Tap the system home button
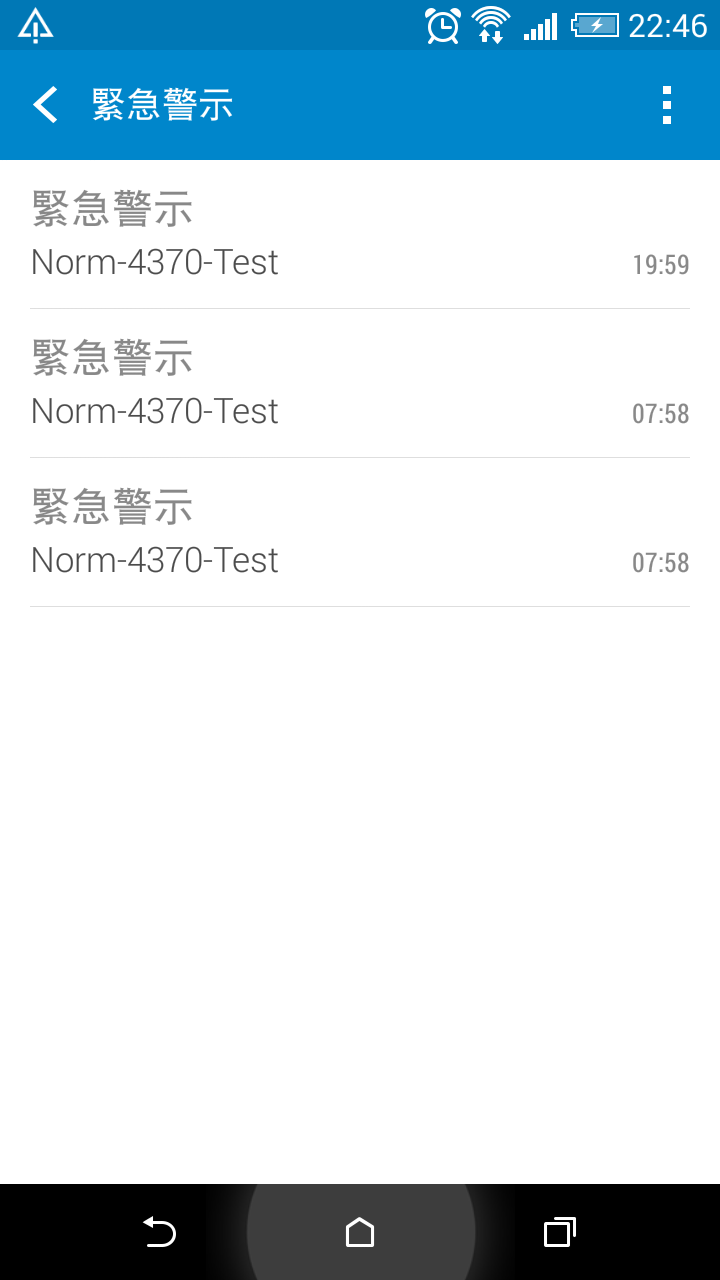Viewport: 720px width, 1280px height. click(x=360, y=1232)
